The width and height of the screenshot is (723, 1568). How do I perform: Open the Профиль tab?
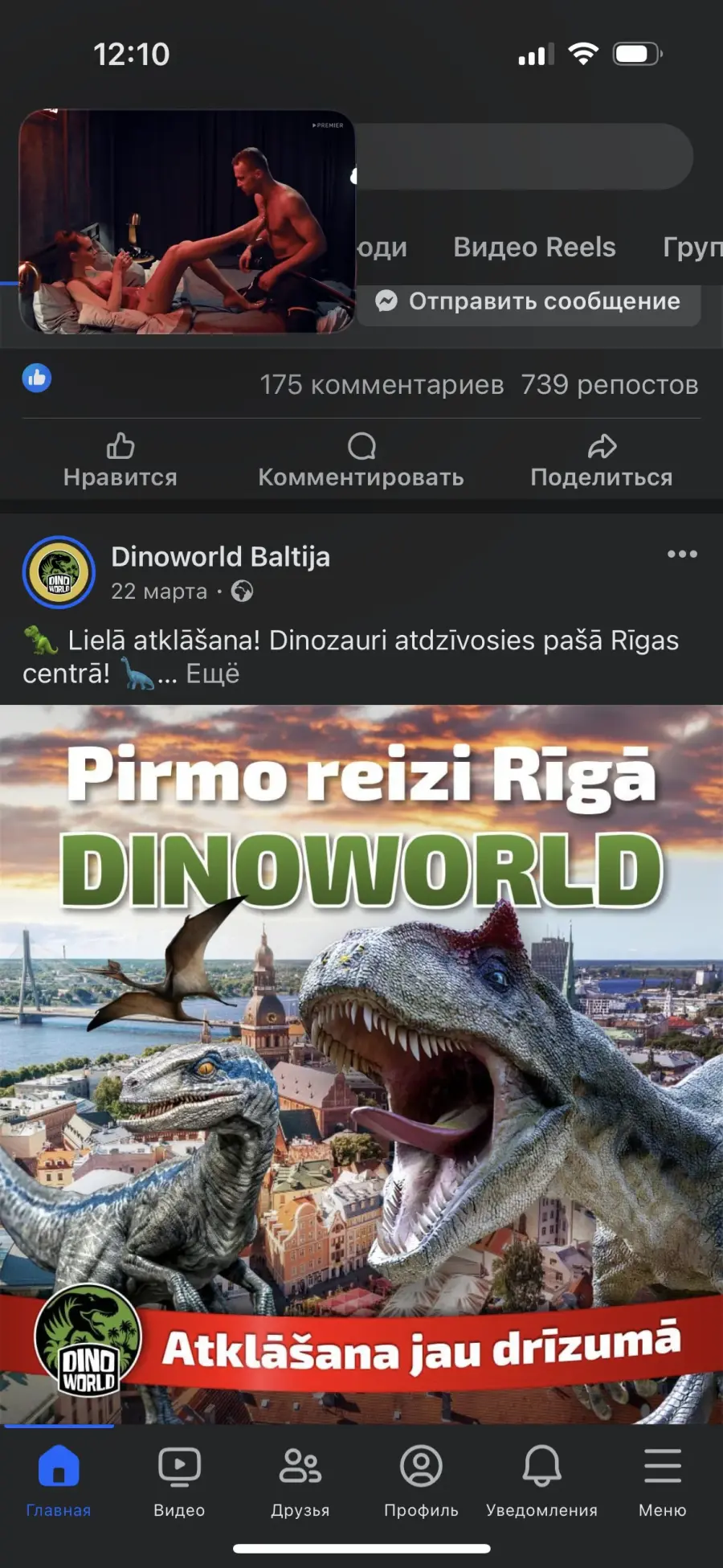pyautogui.click(x=421, y=1481)
